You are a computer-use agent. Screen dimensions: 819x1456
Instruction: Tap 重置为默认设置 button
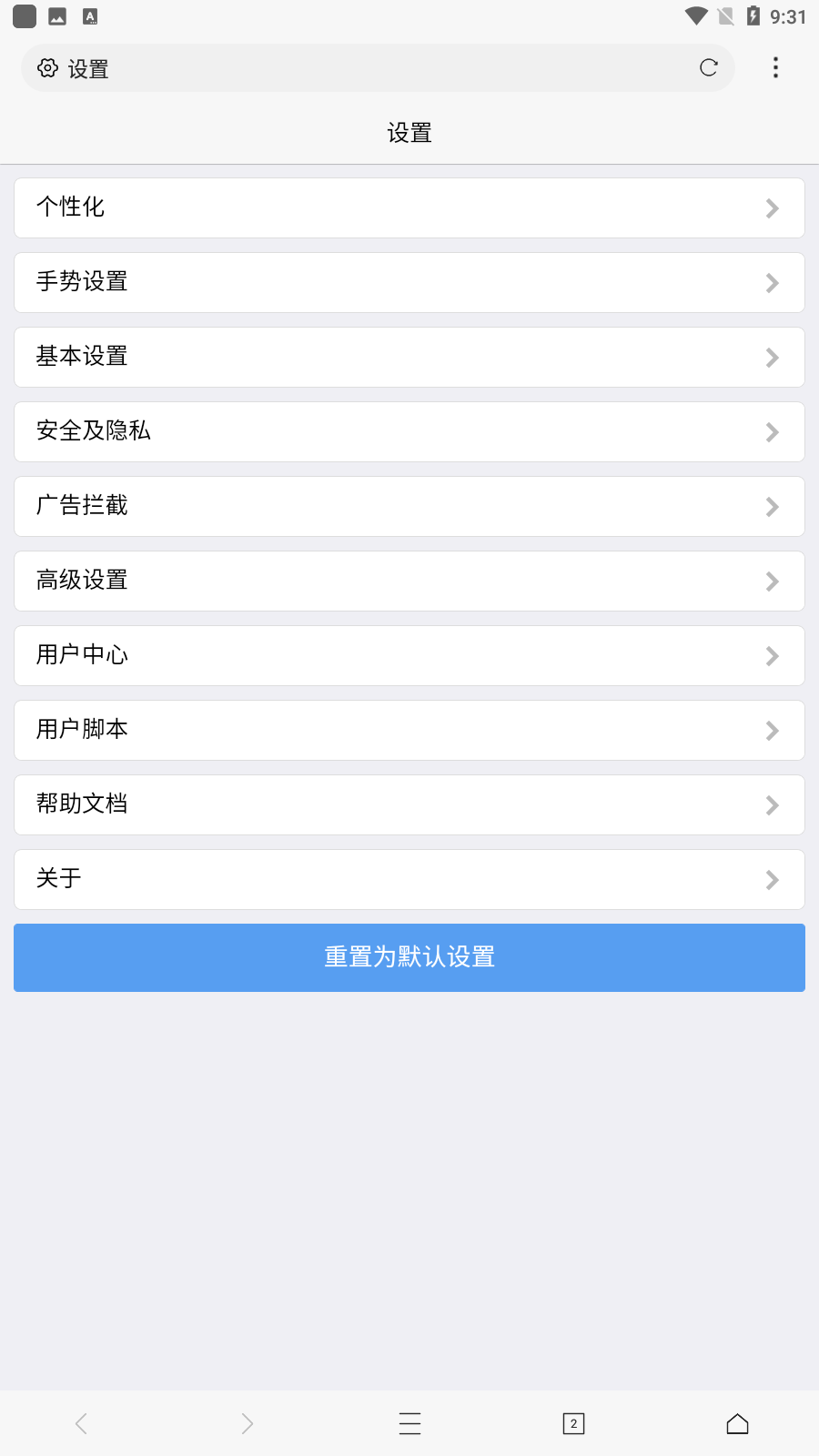point(409,958)
